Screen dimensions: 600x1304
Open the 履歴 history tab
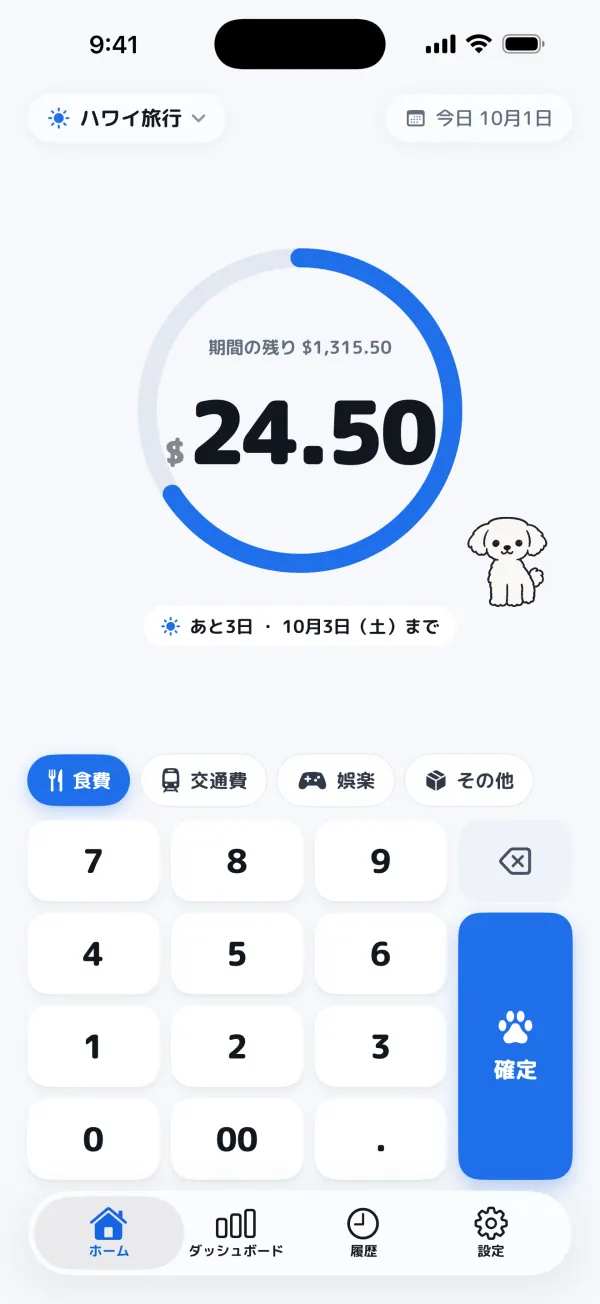coord(363,1233)
